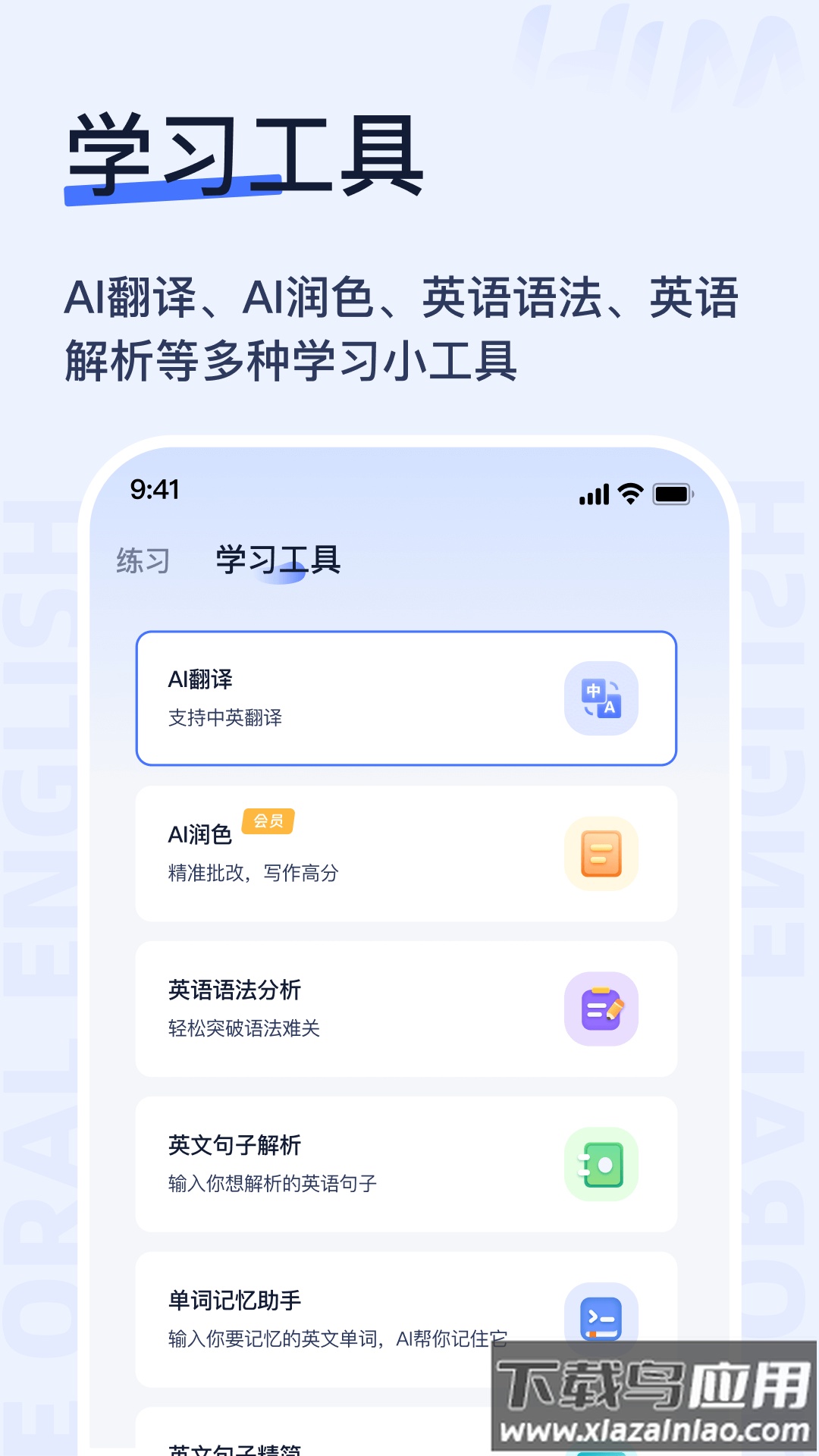Click the 英语语法分析 purple grammar icon
This screenshot has width=819, height=1456.
click(601, 1009)
